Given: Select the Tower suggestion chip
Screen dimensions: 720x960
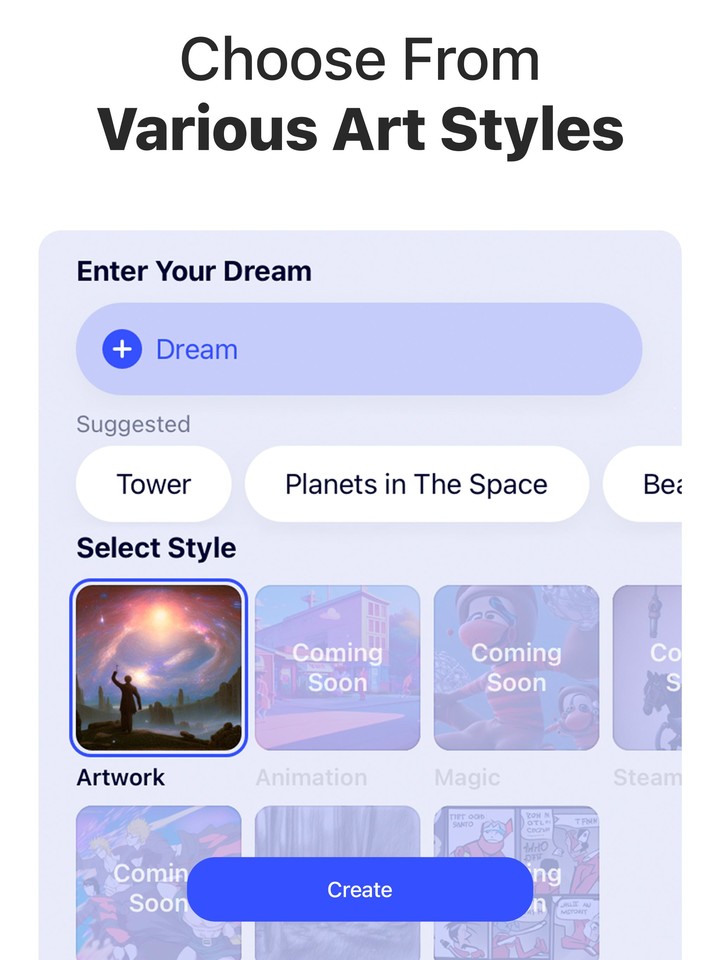Looking at the screenshot, I should pos(153,484).
